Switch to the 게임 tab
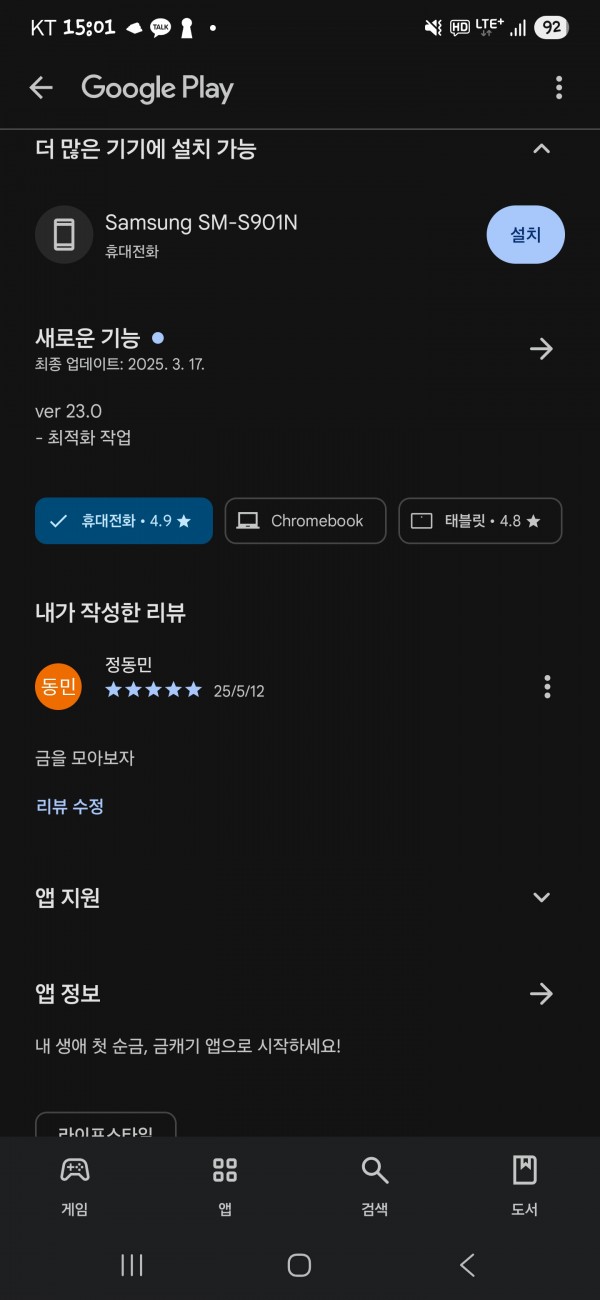 click(x=75, y=1186)
